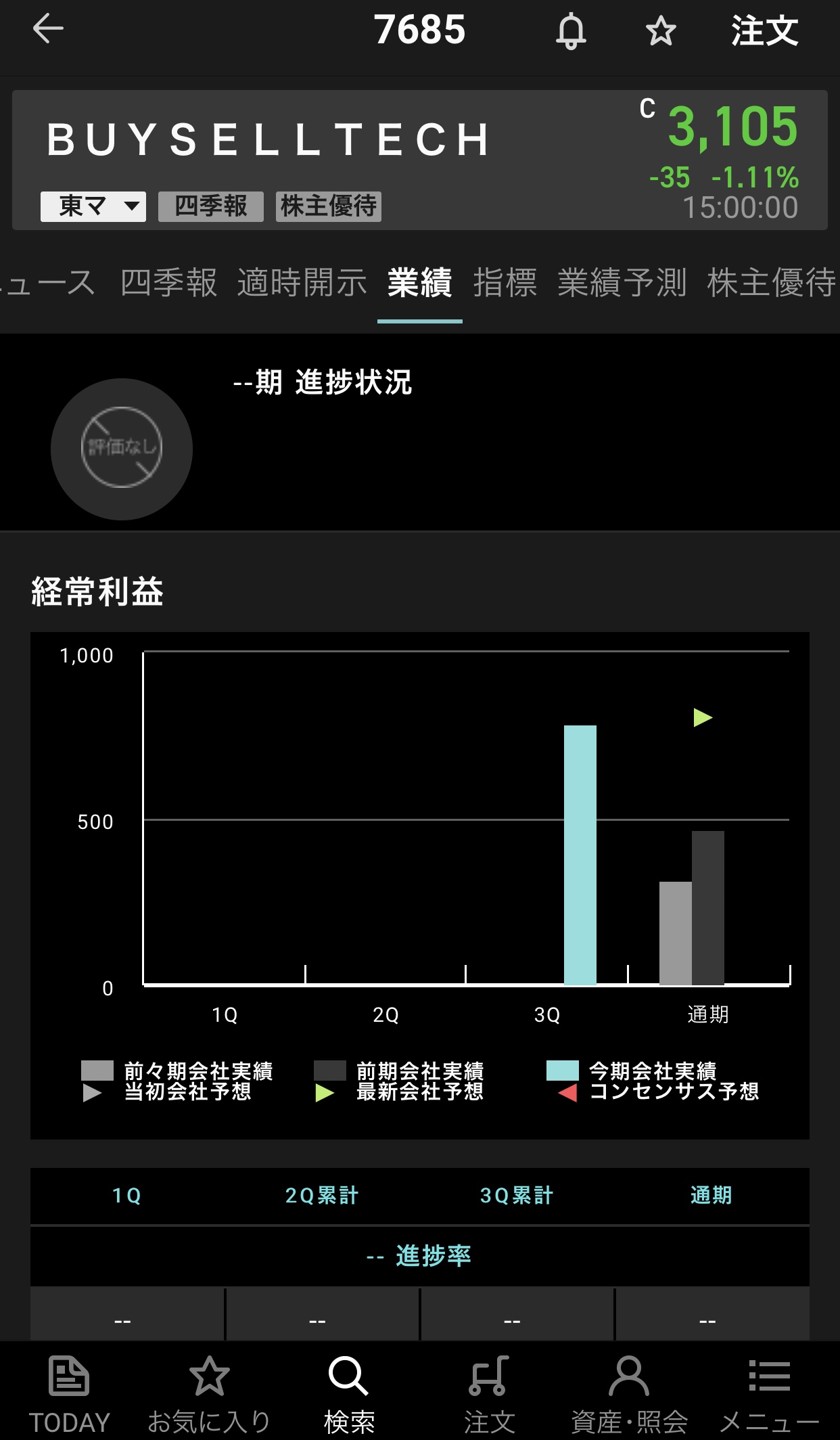Image resolution: width=840 pixels, height=1440 pixels.
Task: Switch to the 業績予測 tab
Action: pyautogui.click(x=622, y=282)
